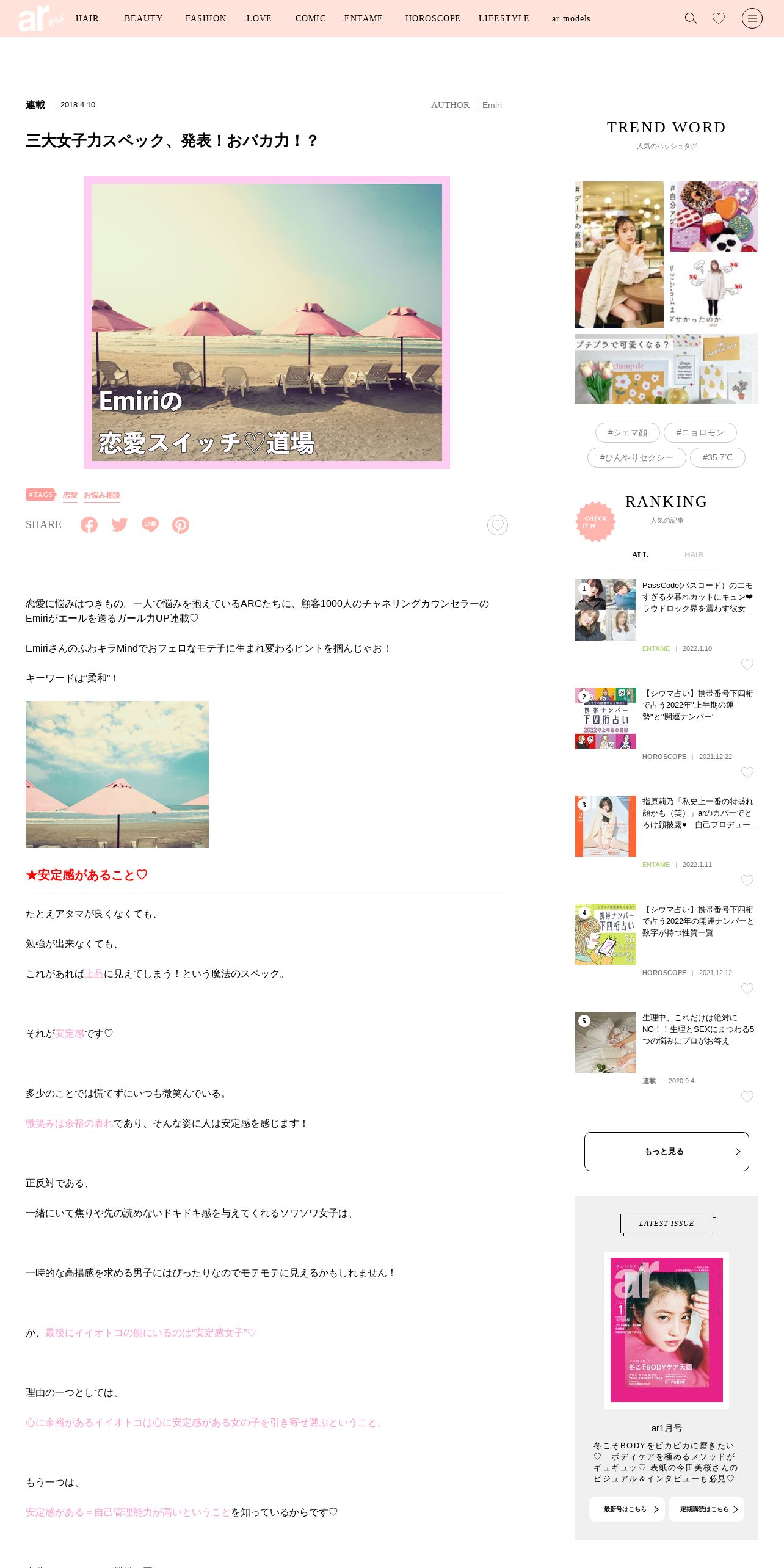Like this article with the heart button

click(x=497, y=524)
